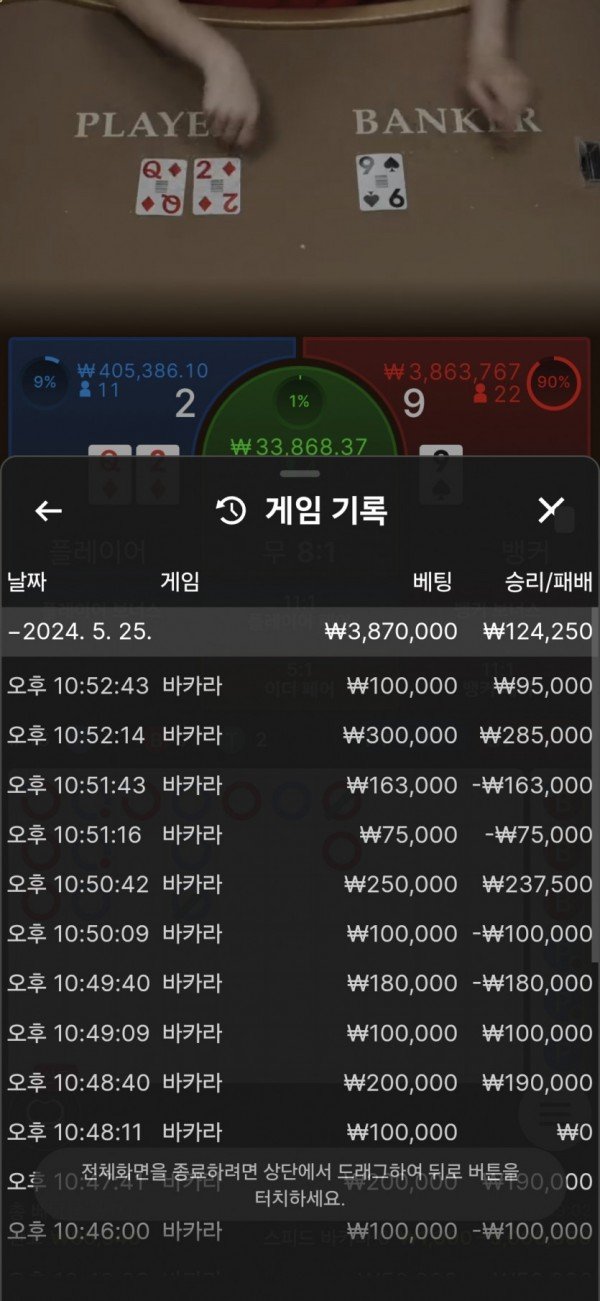600x1301 pixels.
Task: View the 10:48:40 baccarat round
Action: point(300,1083)
